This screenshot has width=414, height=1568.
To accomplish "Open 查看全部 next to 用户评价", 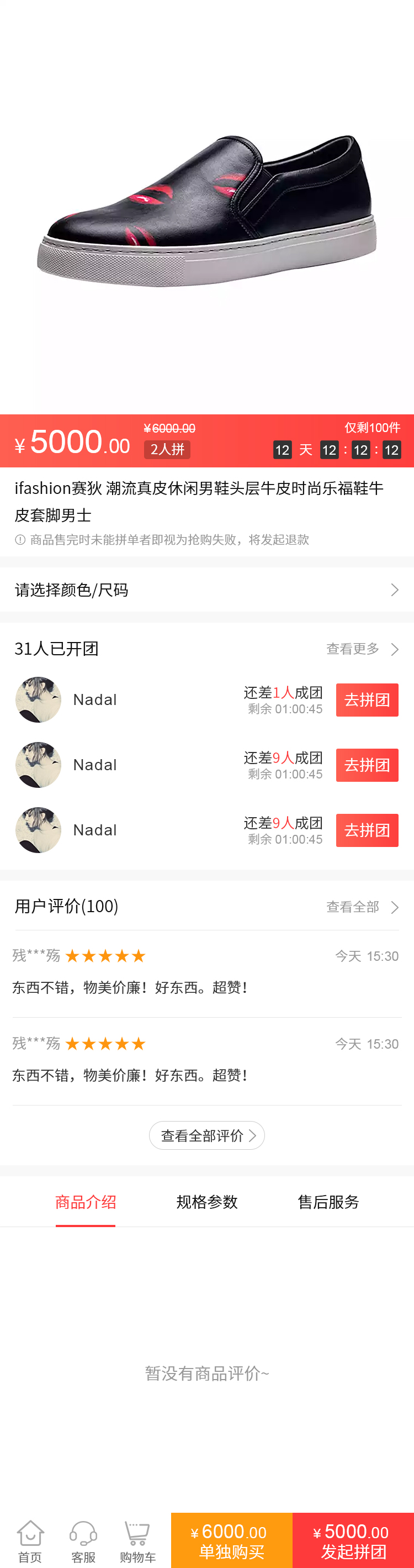I will (x=362, y=907).
